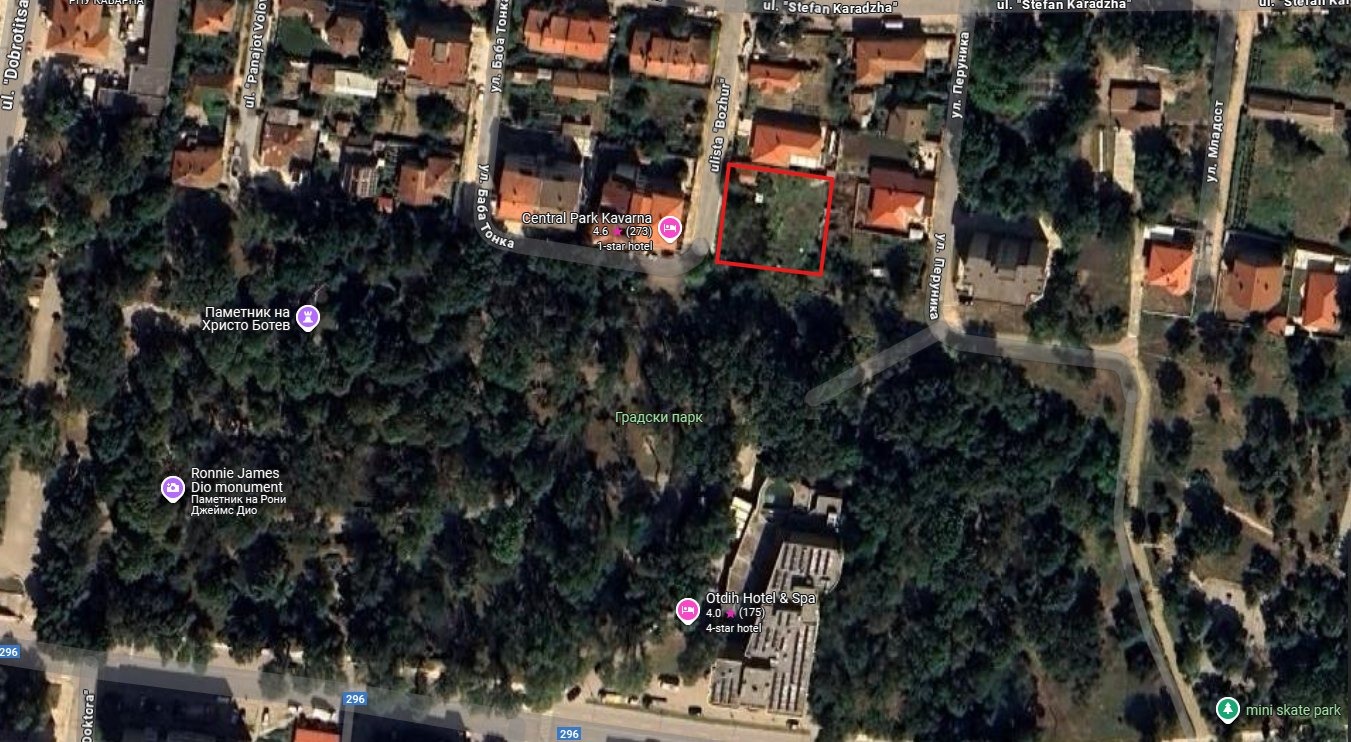Select the Паметник на Христо Ботев marker
Screen dimensions: 1351x742
[309, 318]
